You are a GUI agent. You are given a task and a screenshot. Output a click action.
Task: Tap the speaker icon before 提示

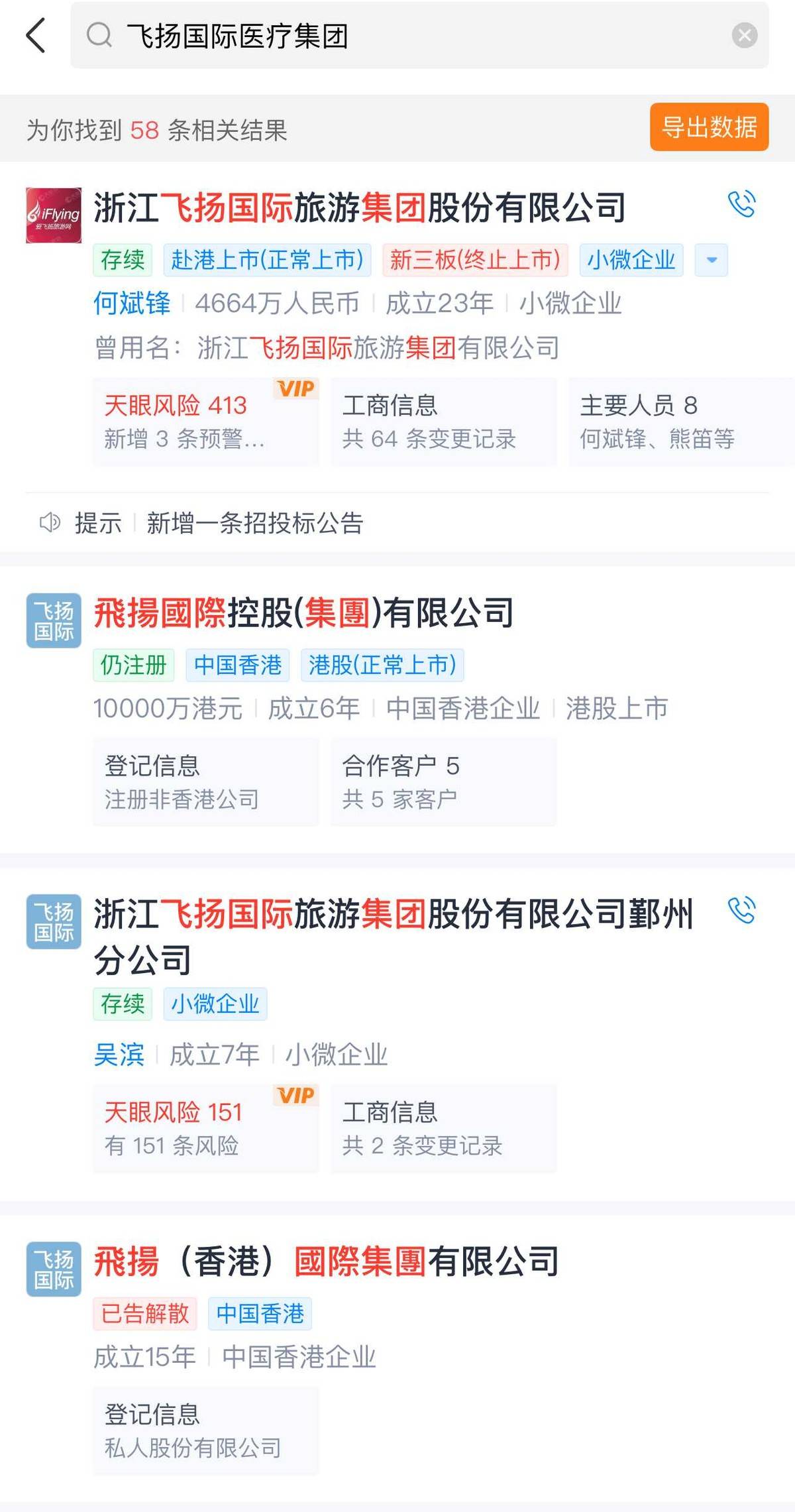(50, 524)
